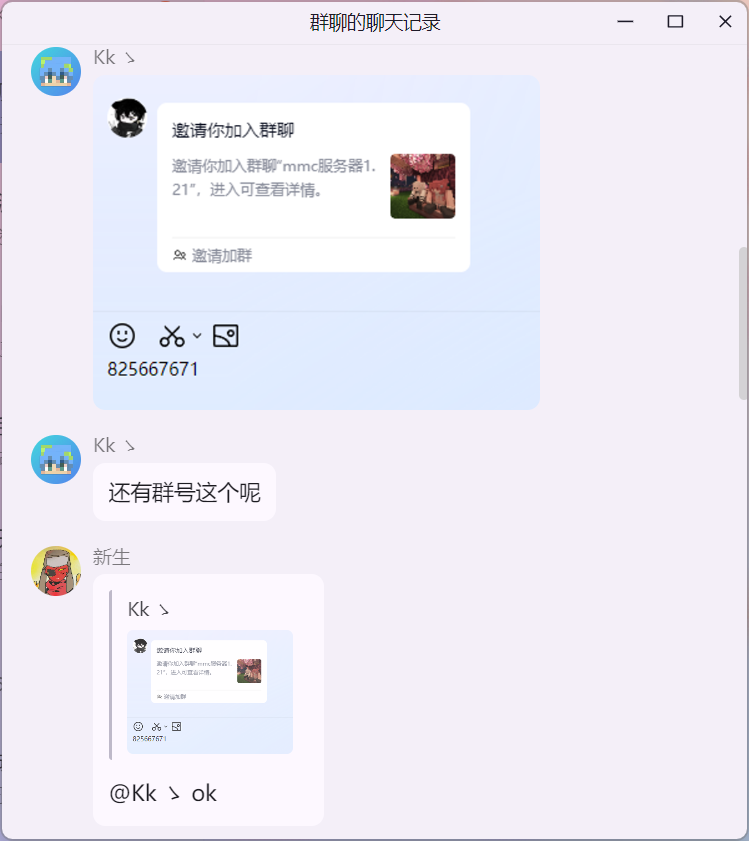Open Kk's large group invite screenshot image
749x841 pixels.
coord(316,242)
